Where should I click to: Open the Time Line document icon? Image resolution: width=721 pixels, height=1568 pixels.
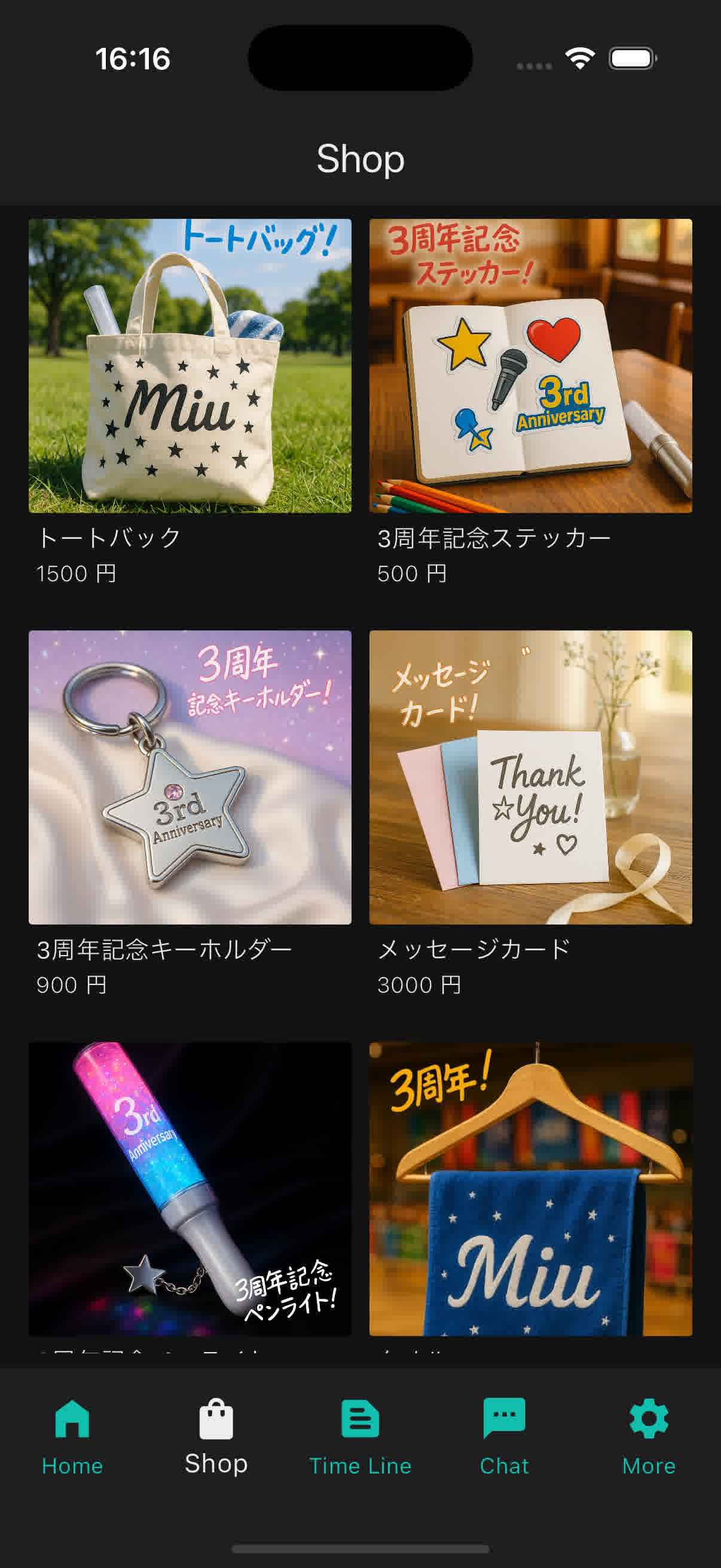(360, 1420)
